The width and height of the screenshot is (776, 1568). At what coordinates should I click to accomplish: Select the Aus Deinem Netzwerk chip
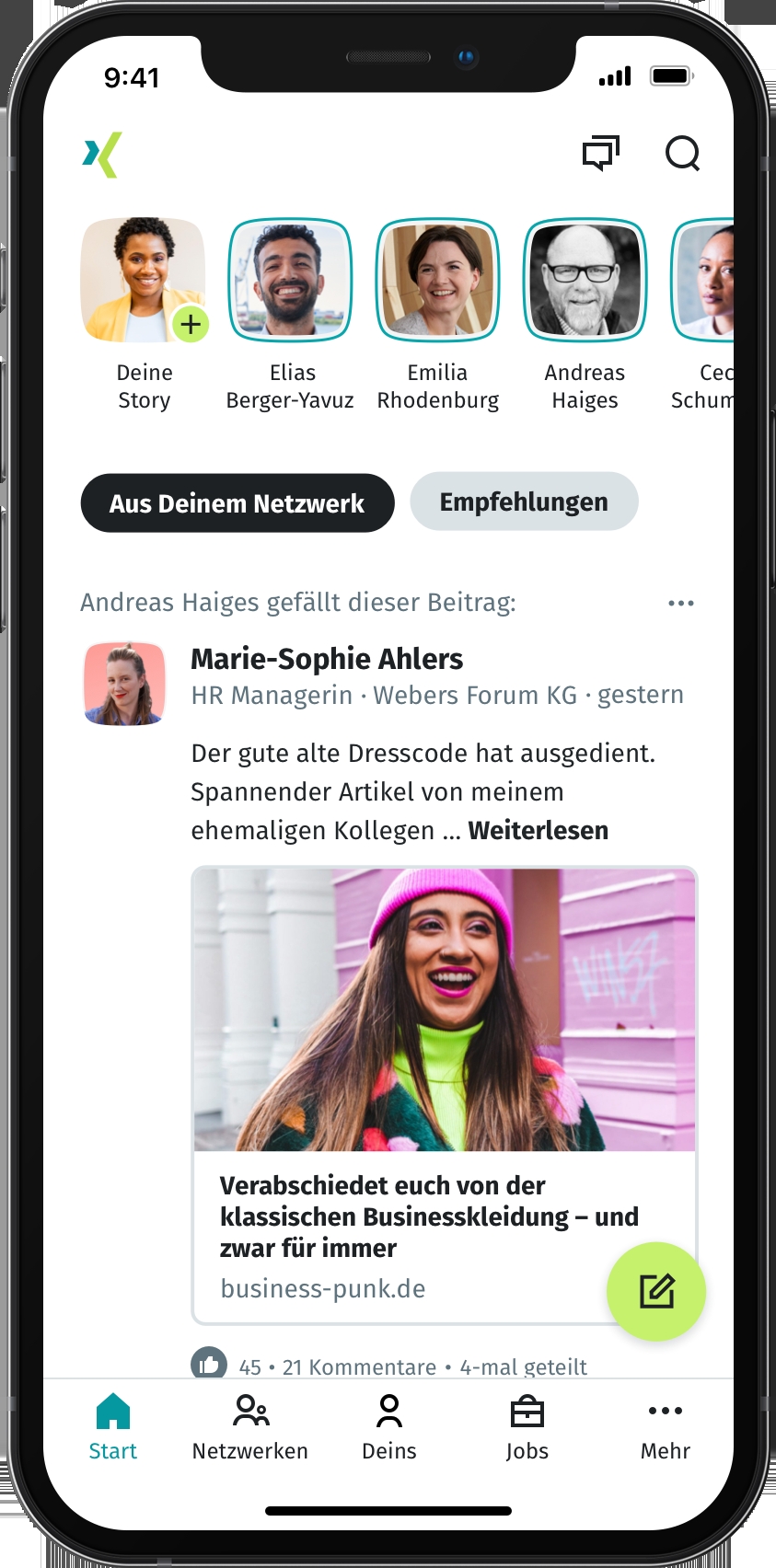click(x=237, y=503)
